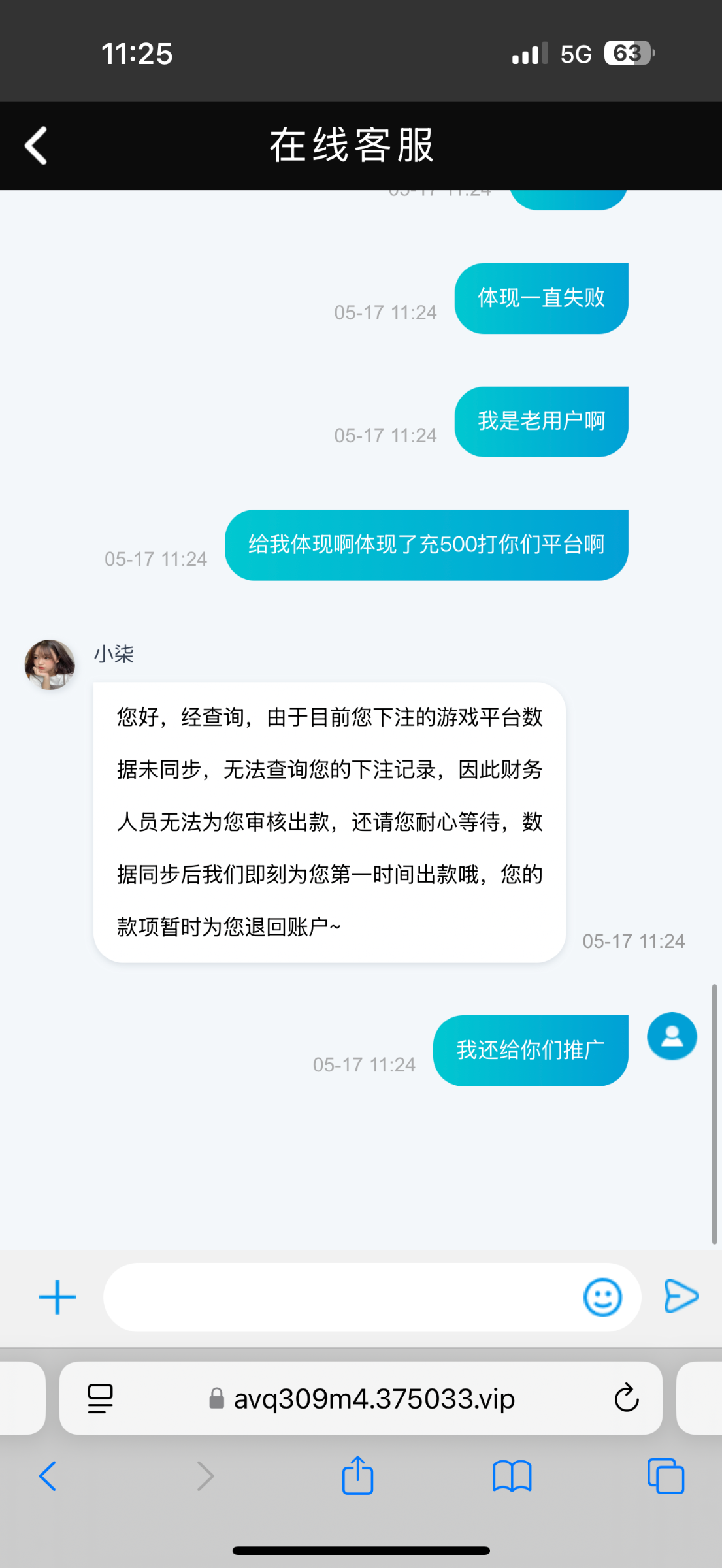The height and width of the screenshot is (1568, 722).
Task: Open the page settings menu in Safari
Action: (100, 1399)
